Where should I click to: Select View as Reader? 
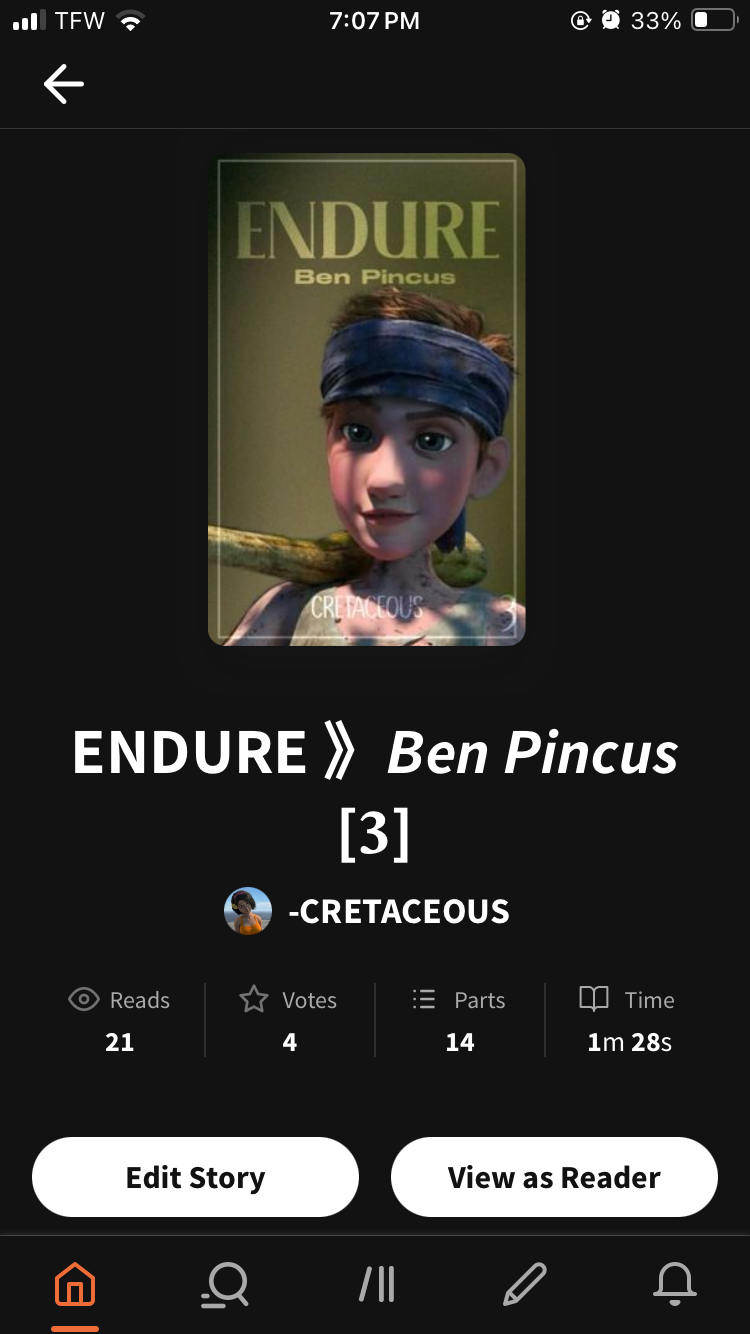554,1177
